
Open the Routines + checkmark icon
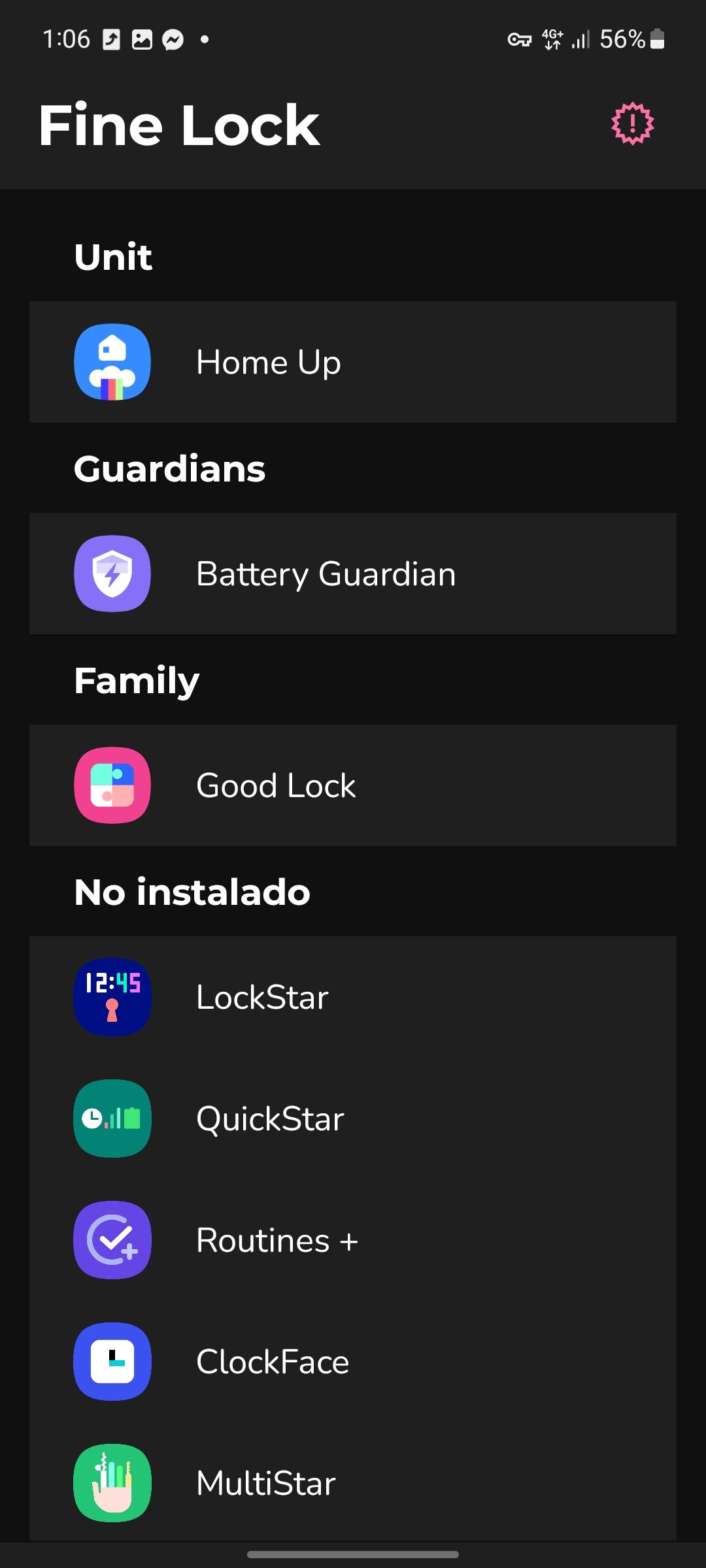[112, 1240]
